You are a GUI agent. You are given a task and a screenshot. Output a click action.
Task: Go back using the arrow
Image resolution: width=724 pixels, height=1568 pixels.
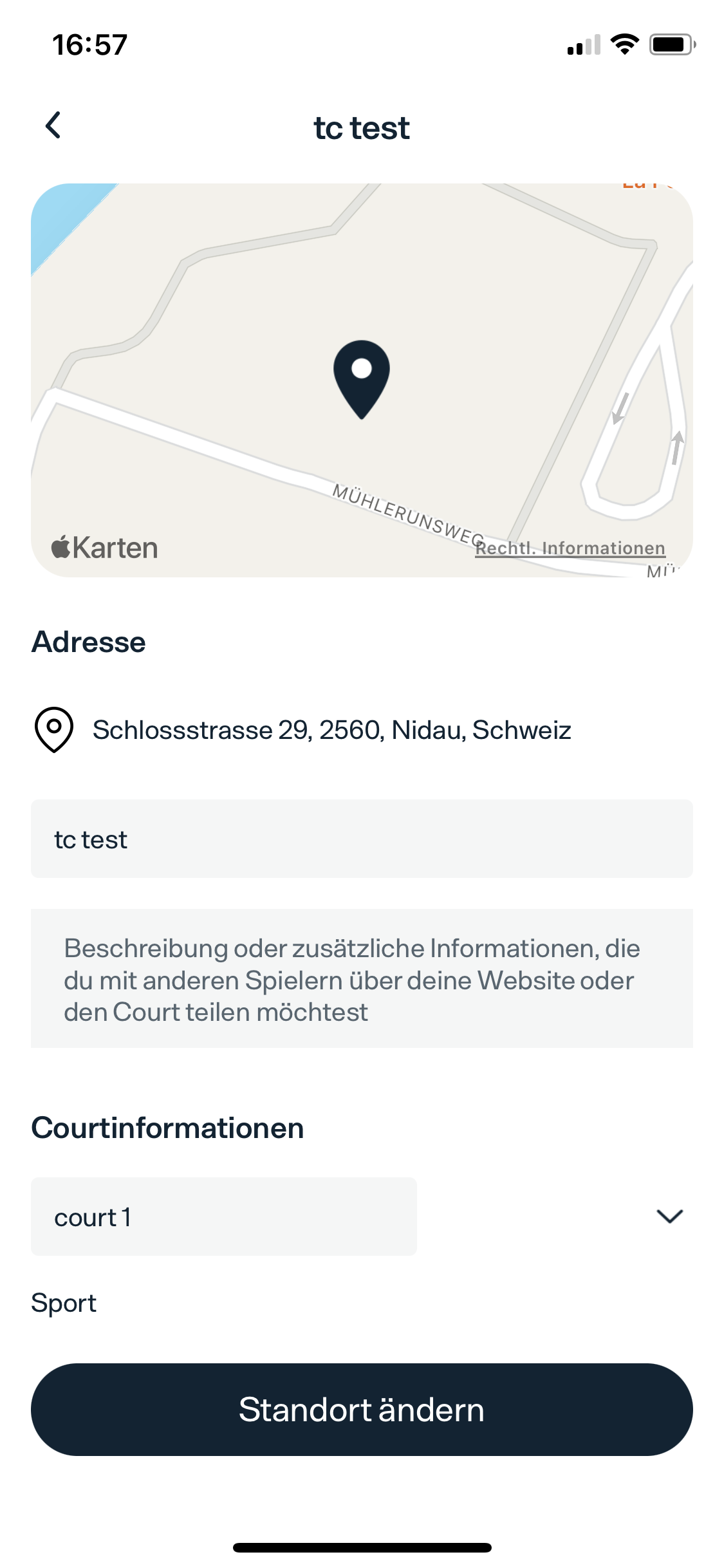(53, 125)
